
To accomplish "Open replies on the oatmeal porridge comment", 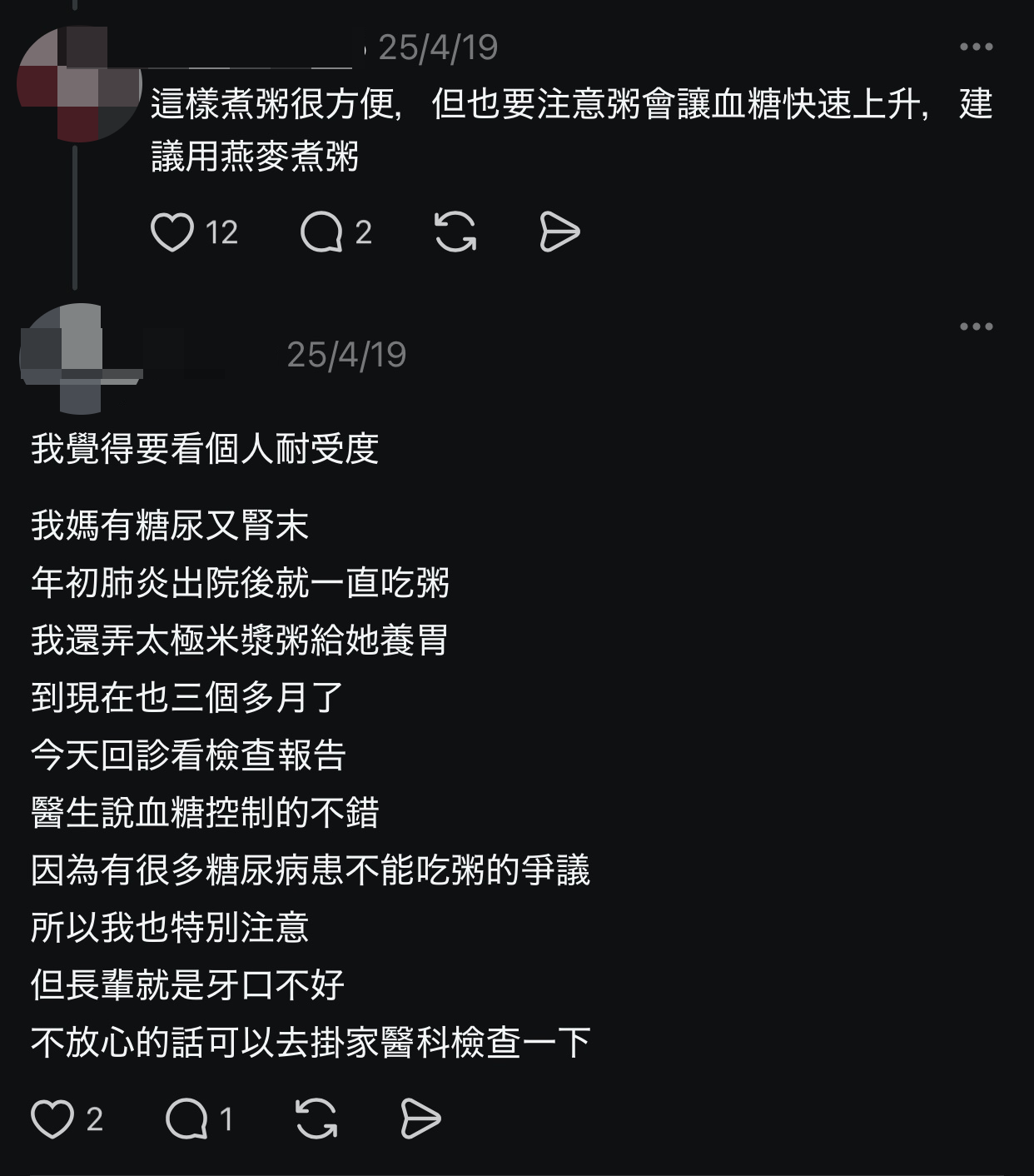I will coord(321,232).
